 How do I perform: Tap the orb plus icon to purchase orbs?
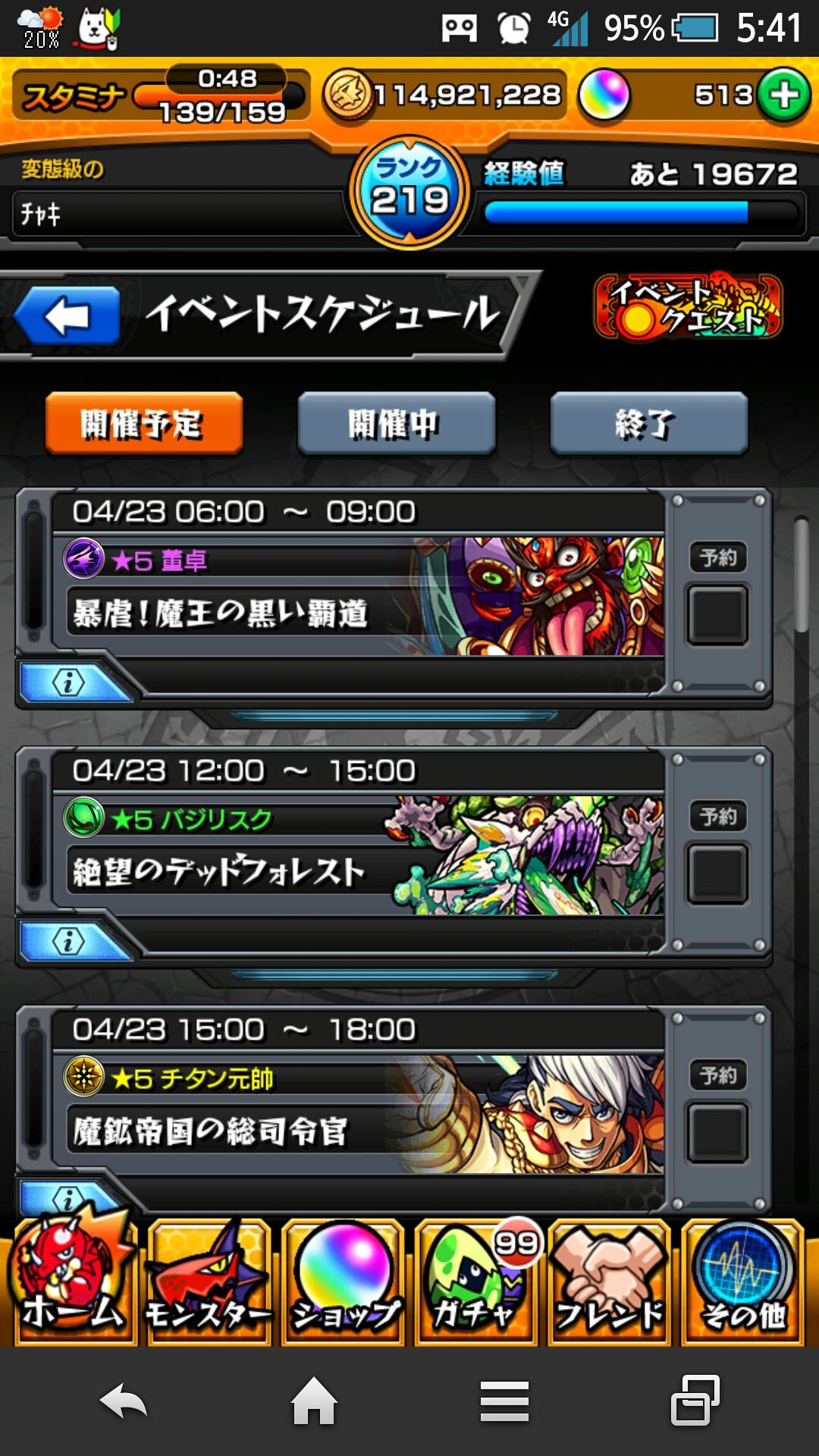pos(783,95)
